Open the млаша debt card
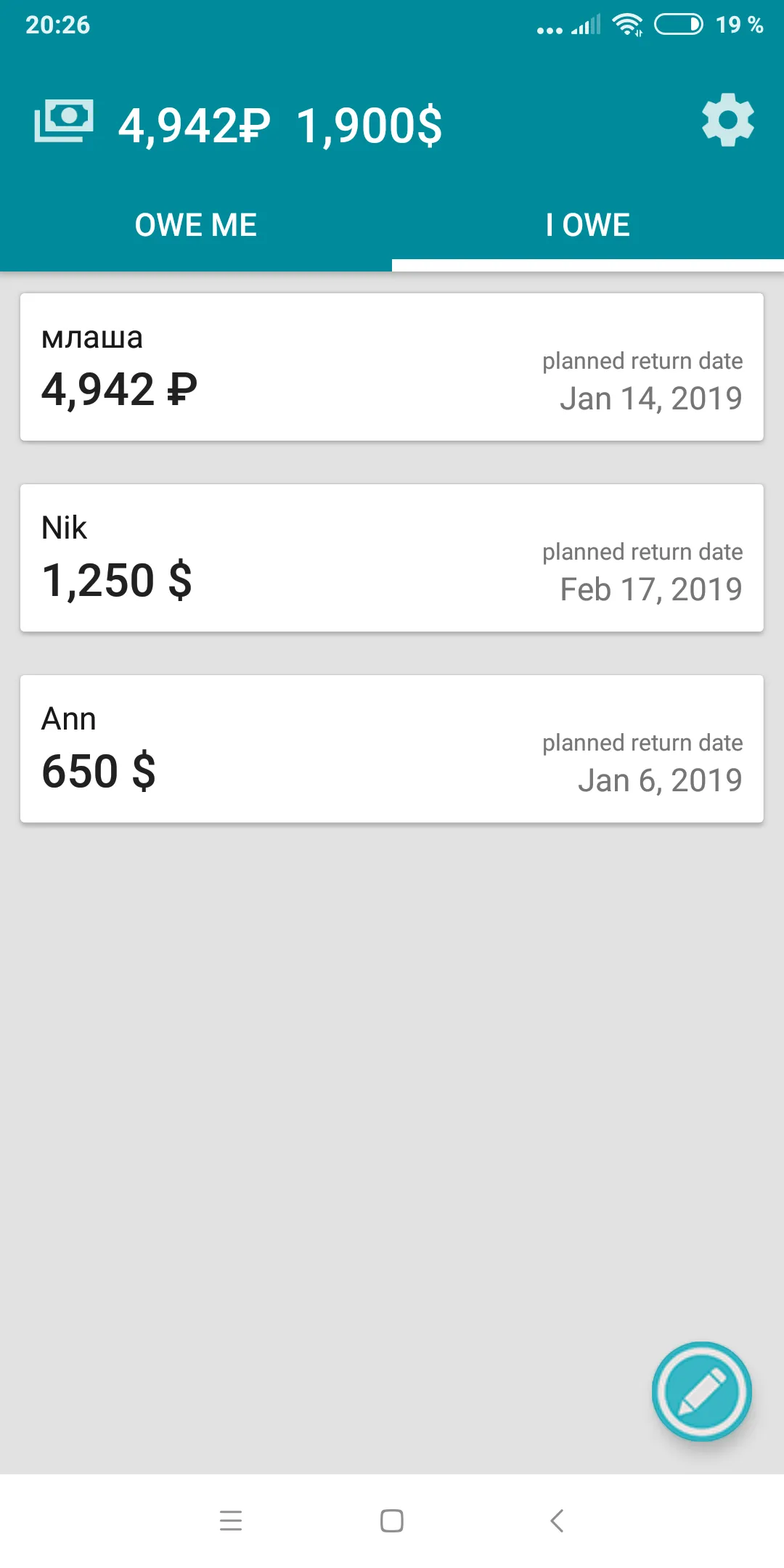The height and width of the screenshot is (1568, 784). coord(392,367)
